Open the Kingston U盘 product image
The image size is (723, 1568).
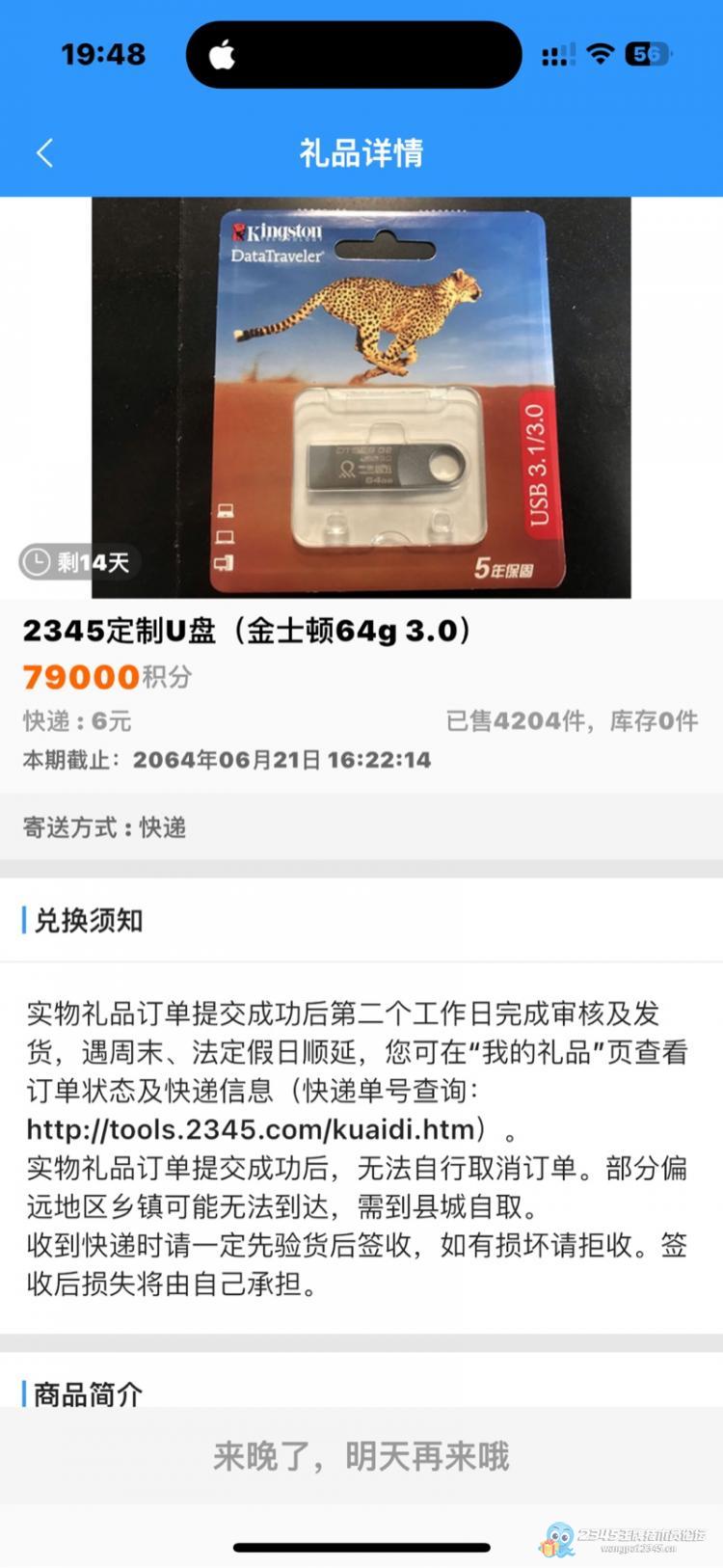pyautogui.click(x=361, y=397)
